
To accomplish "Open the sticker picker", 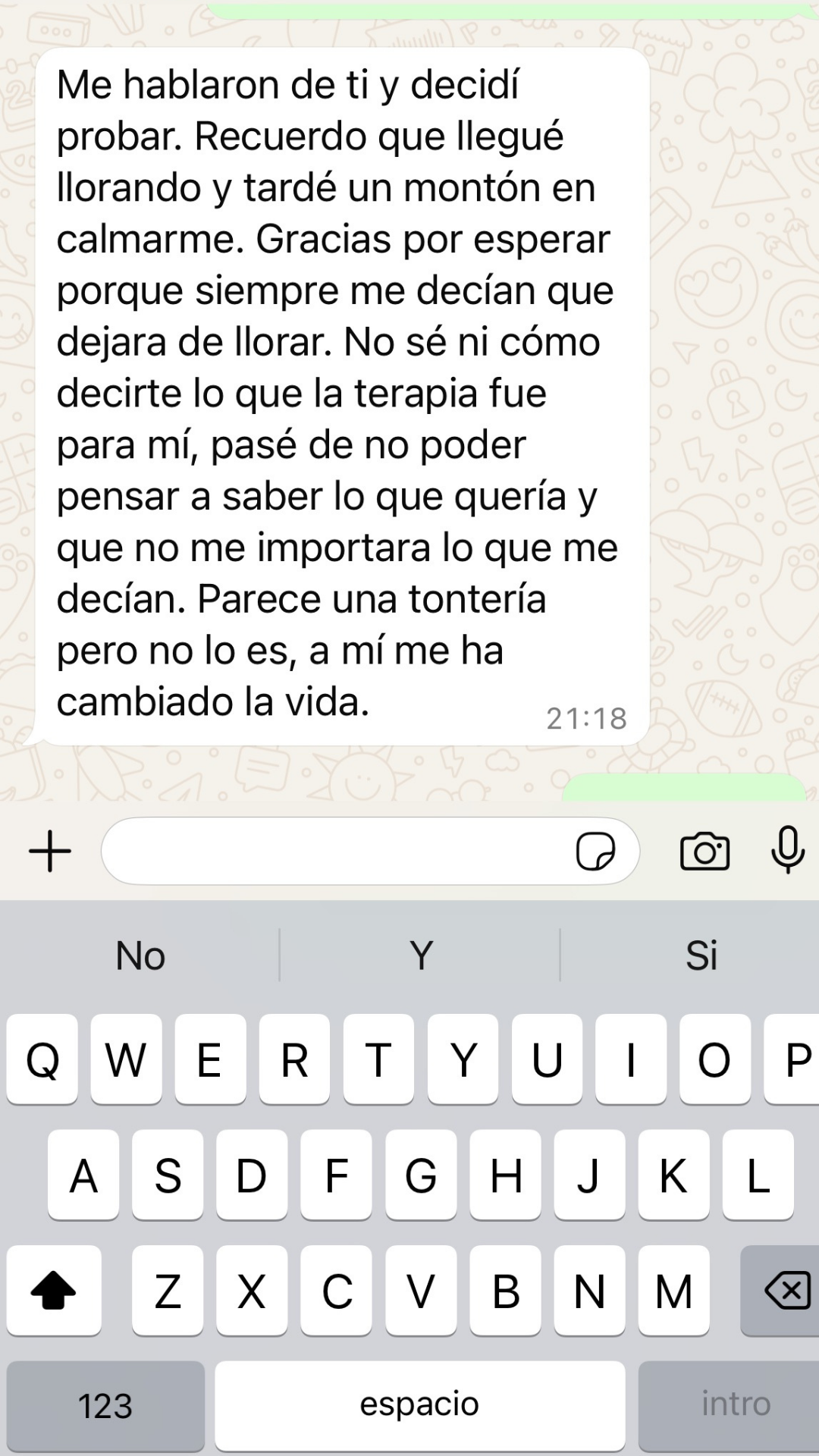I will [x=595, y=851].
